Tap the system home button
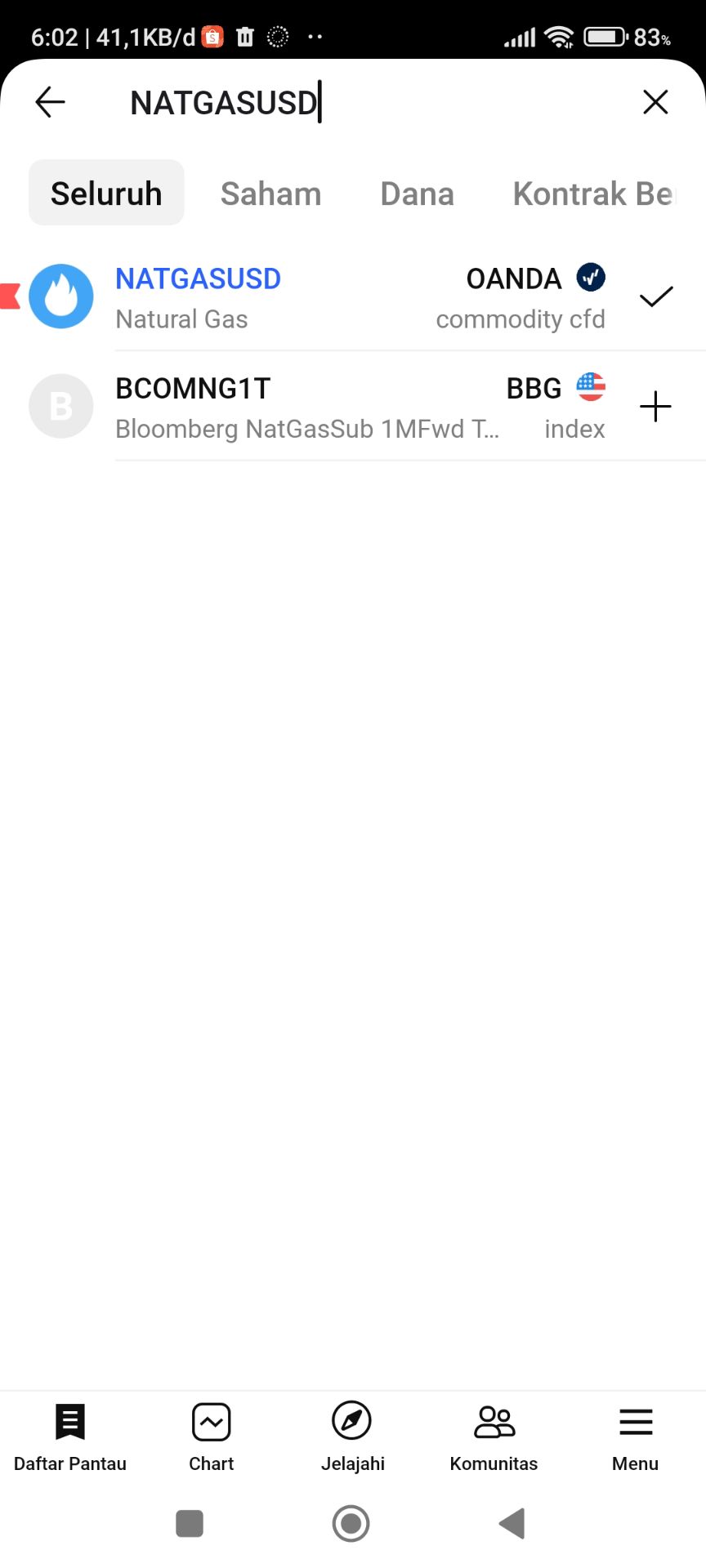Viewport: 706px width, 1568px height. [351, 1523]
